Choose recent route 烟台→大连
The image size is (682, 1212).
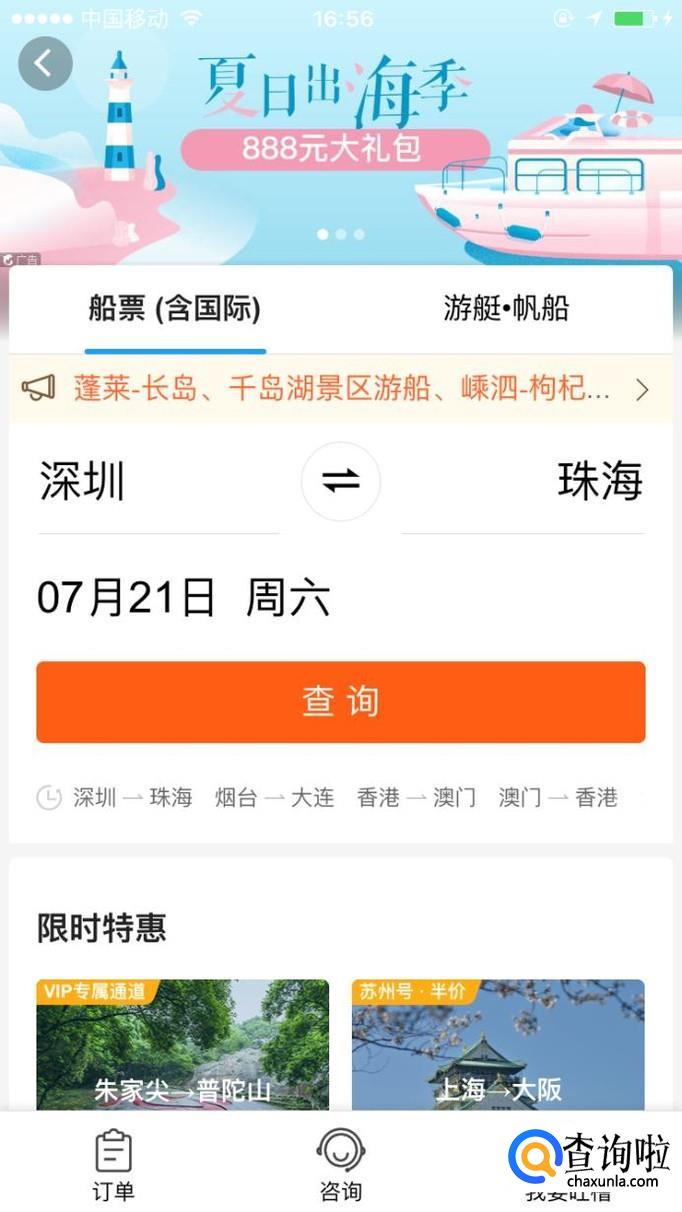click(274, 798)
